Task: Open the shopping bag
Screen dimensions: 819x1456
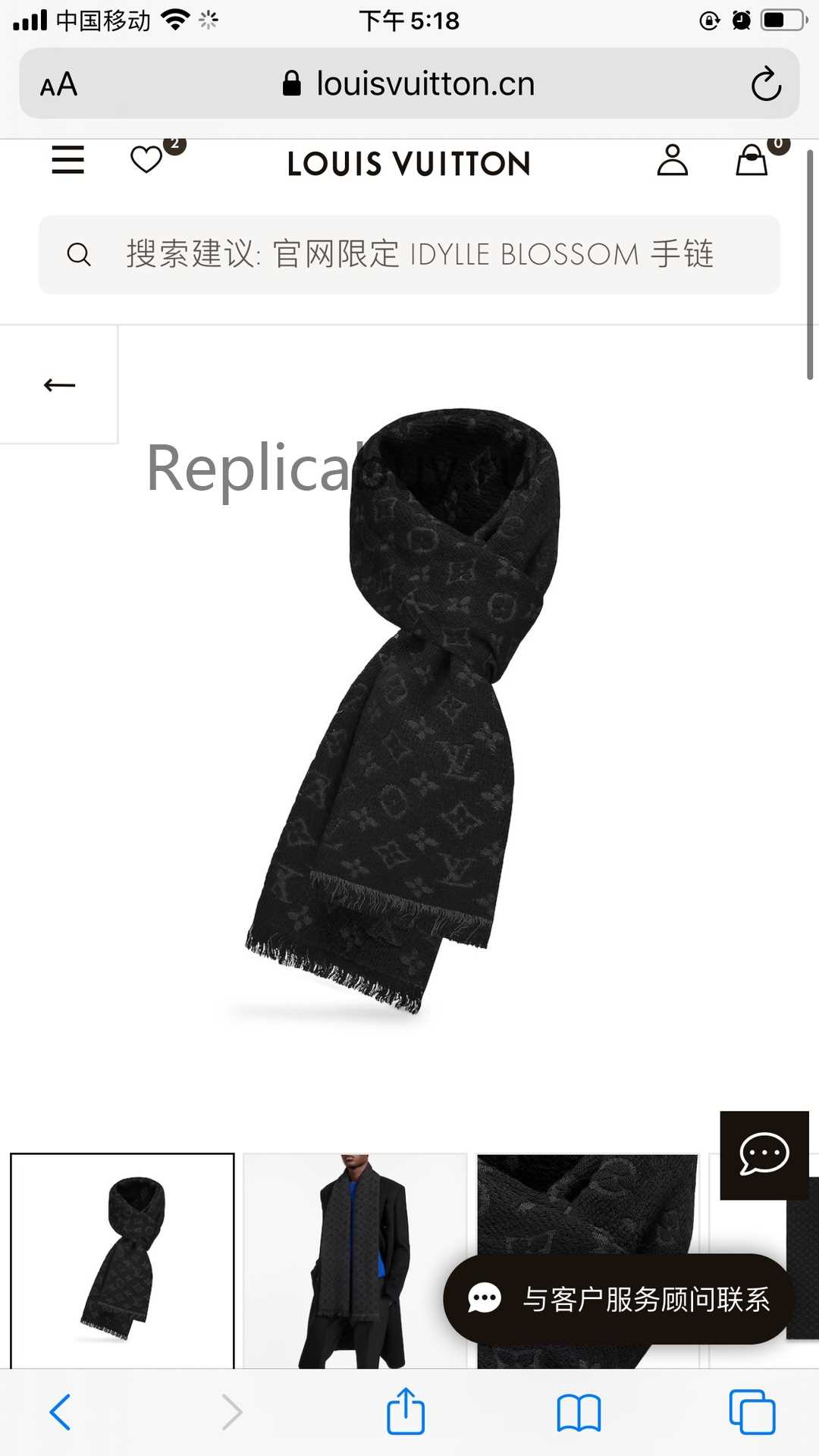Action: point(752,160)
